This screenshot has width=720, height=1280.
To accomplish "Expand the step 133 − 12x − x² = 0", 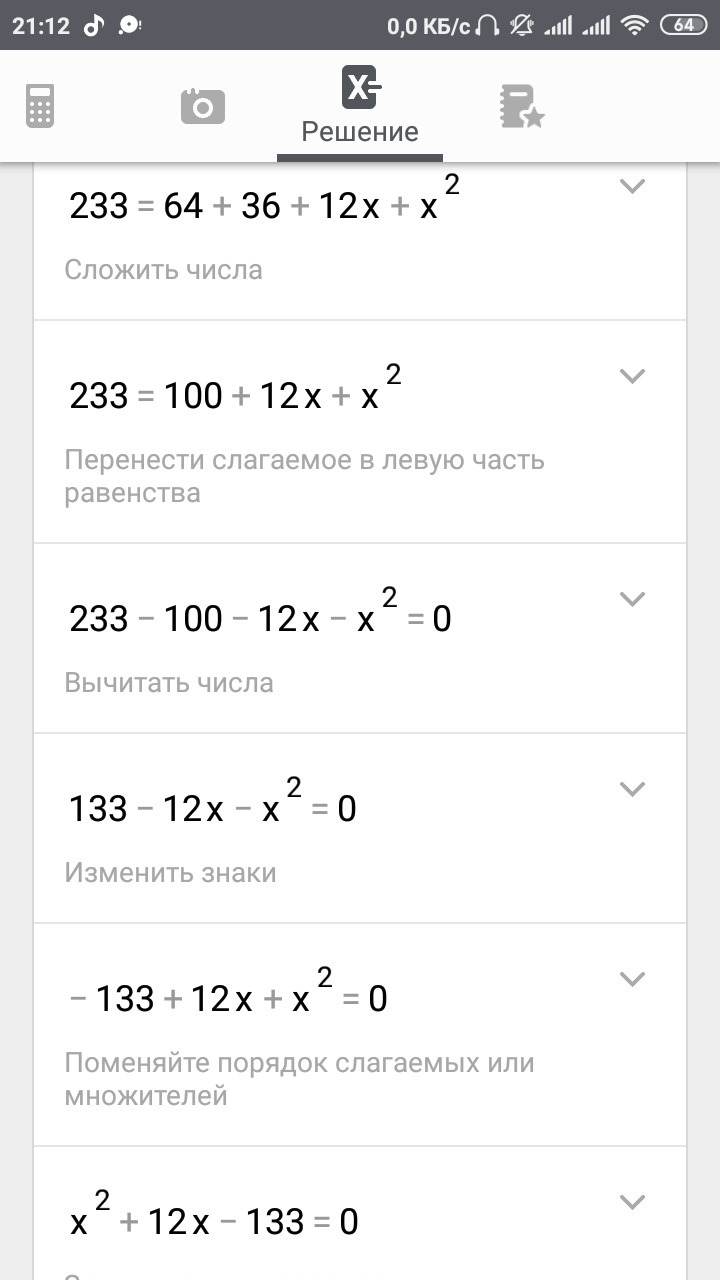I will point(632,789).
